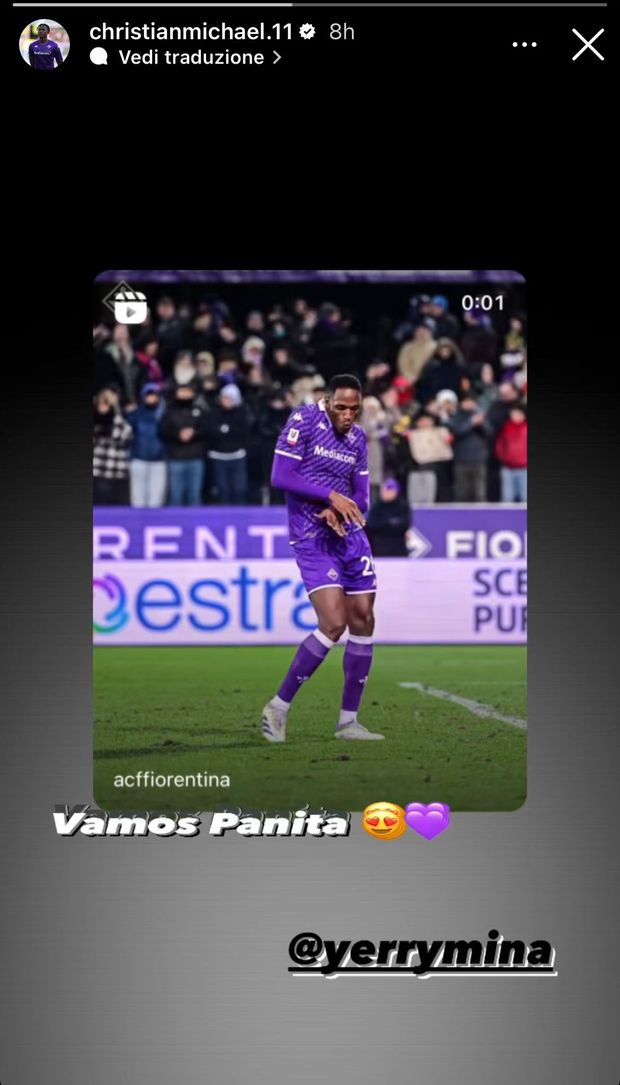Tap the christianmichael.11 username
This screenshot has width=620, height=1085.
190,32
